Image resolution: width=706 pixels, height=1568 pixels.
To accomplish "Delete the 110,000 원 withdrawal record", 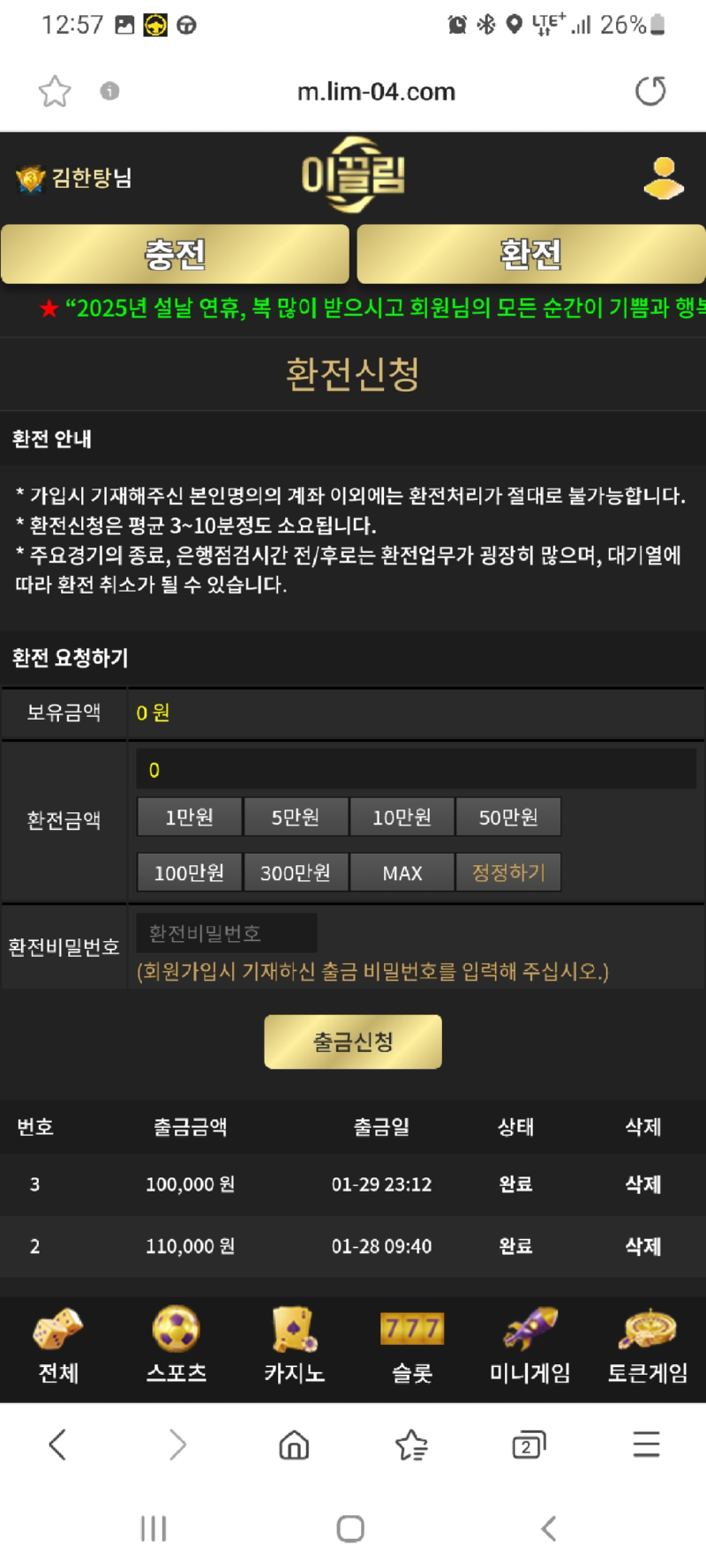I will point(642,1246).
